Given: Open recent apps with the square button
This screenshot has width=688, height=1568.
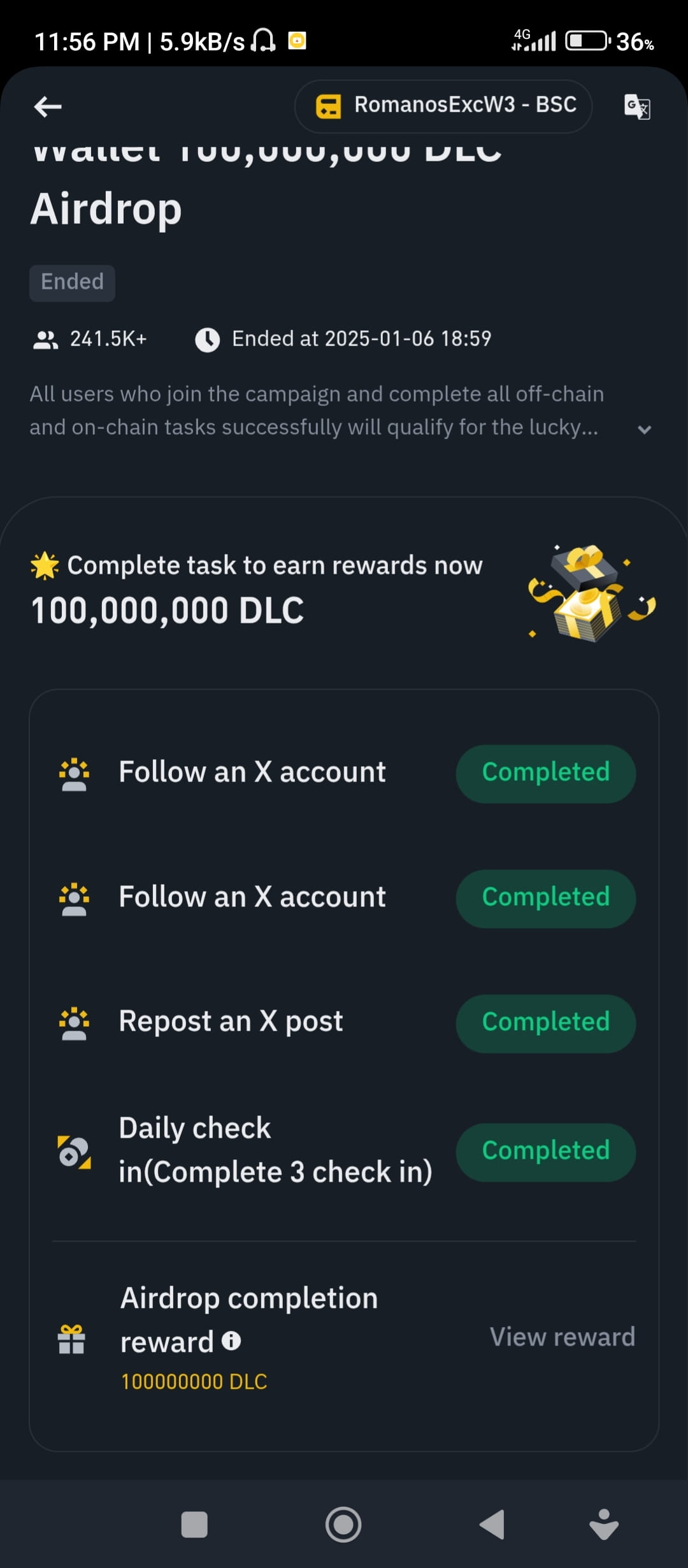Looking at the screenshot, I should click(194, 1525).
